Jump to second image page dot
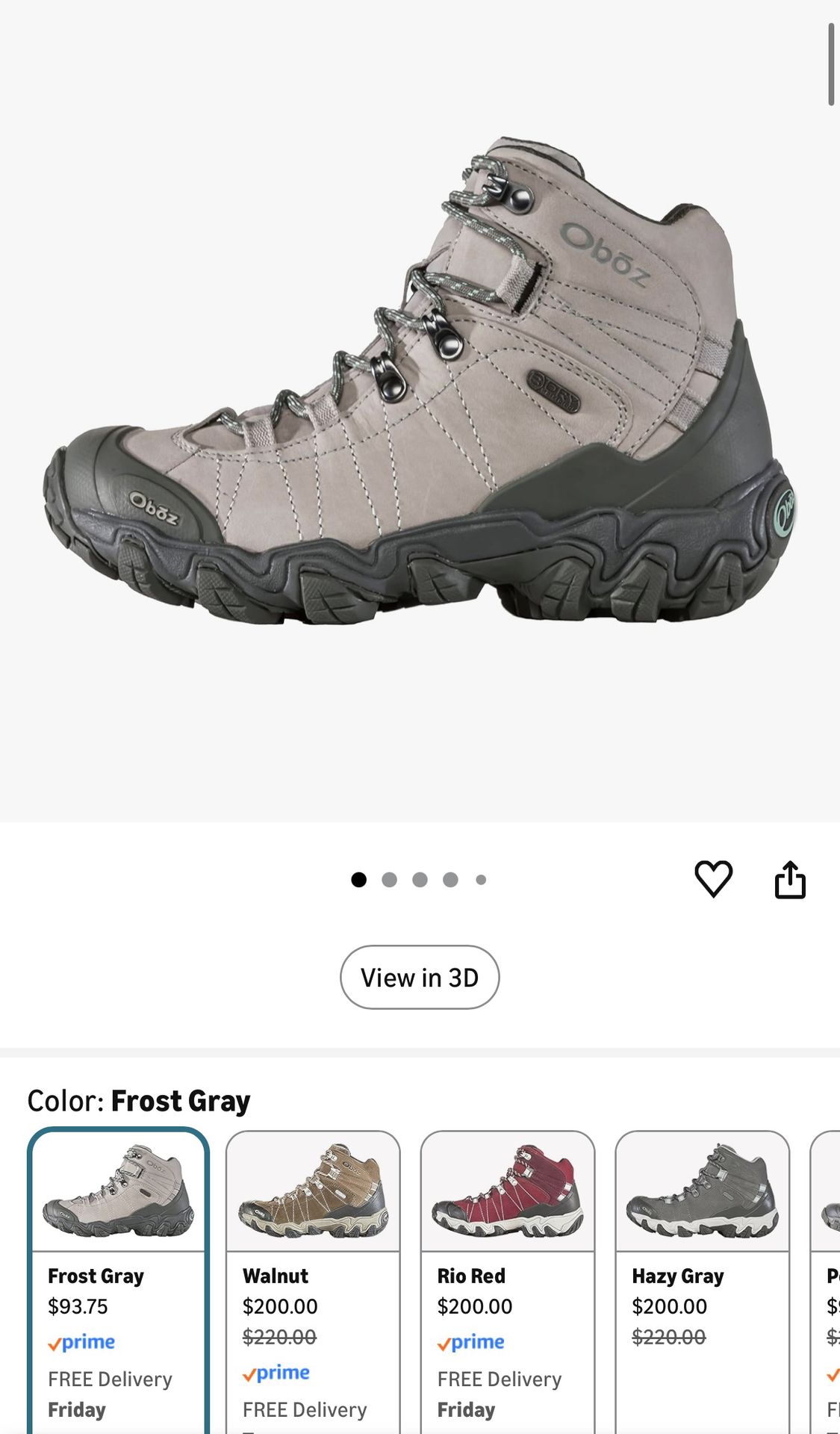Image resolution: width=840 pixels, height=1434 pixels. tap(389, 880)
